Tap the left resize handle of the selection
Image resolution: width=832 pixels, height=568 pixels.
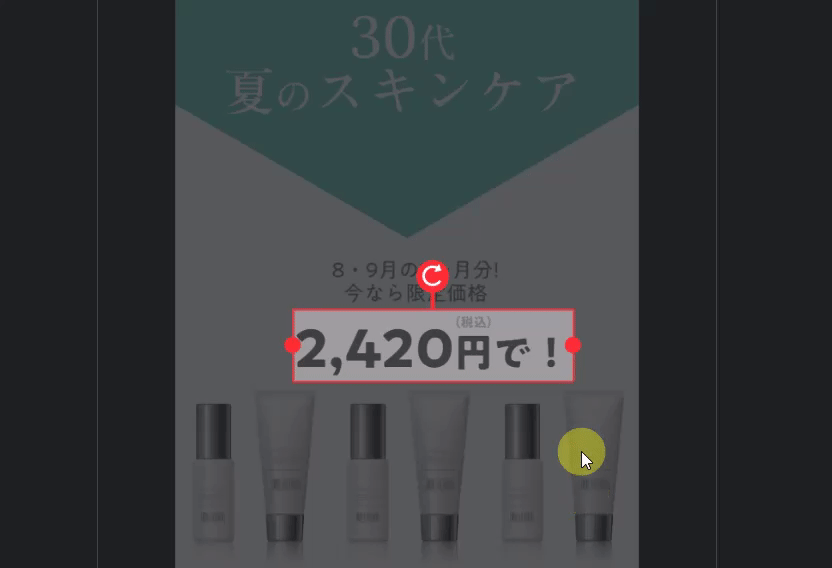click(292, 345)
